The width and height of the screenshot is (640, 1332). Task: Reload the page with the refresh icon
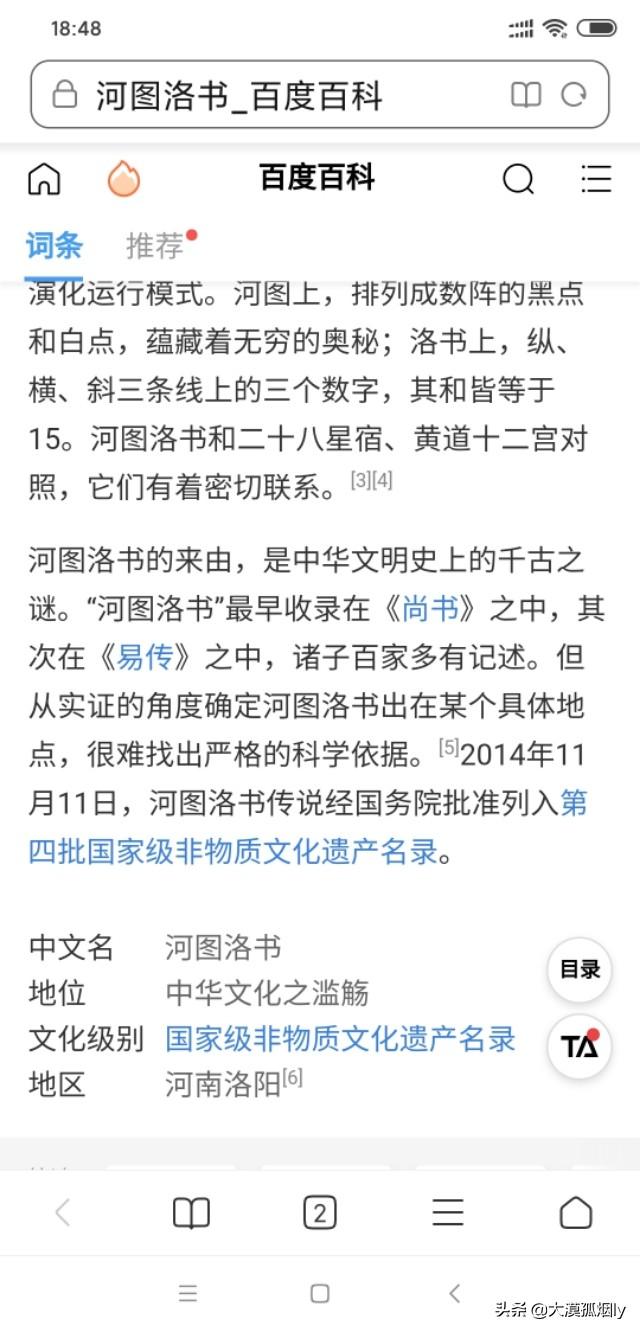pos(574,95)
